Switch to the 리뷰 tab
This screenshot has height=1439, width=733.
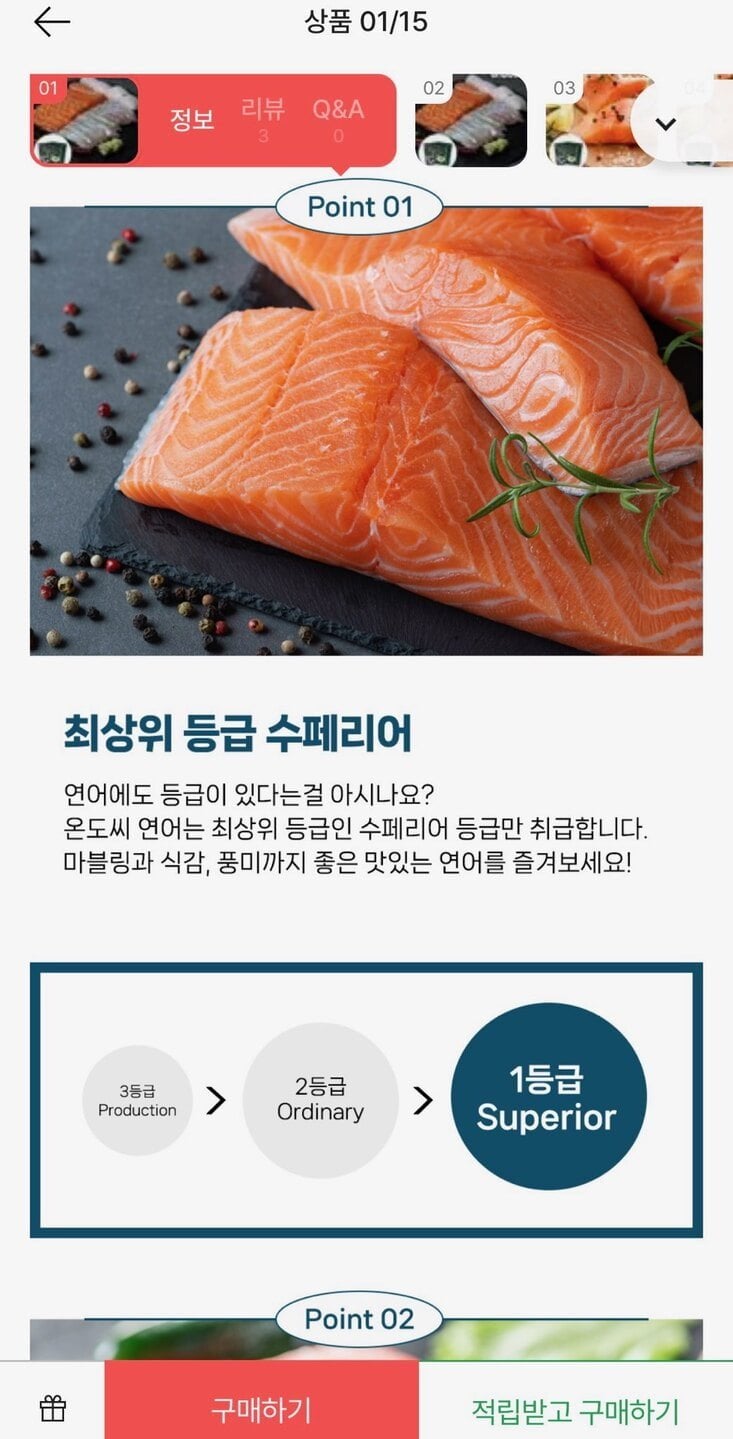[x=264, y=117]
